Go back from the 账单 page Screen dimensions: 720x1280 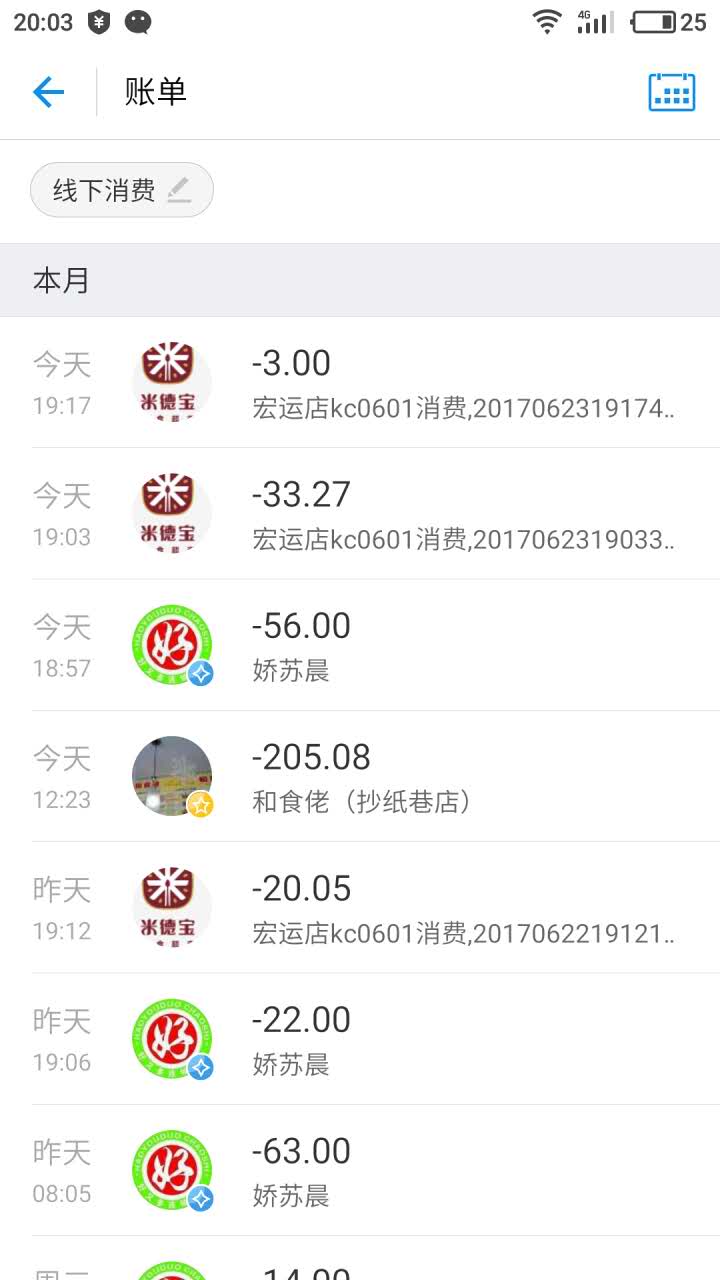pos(48,93)
